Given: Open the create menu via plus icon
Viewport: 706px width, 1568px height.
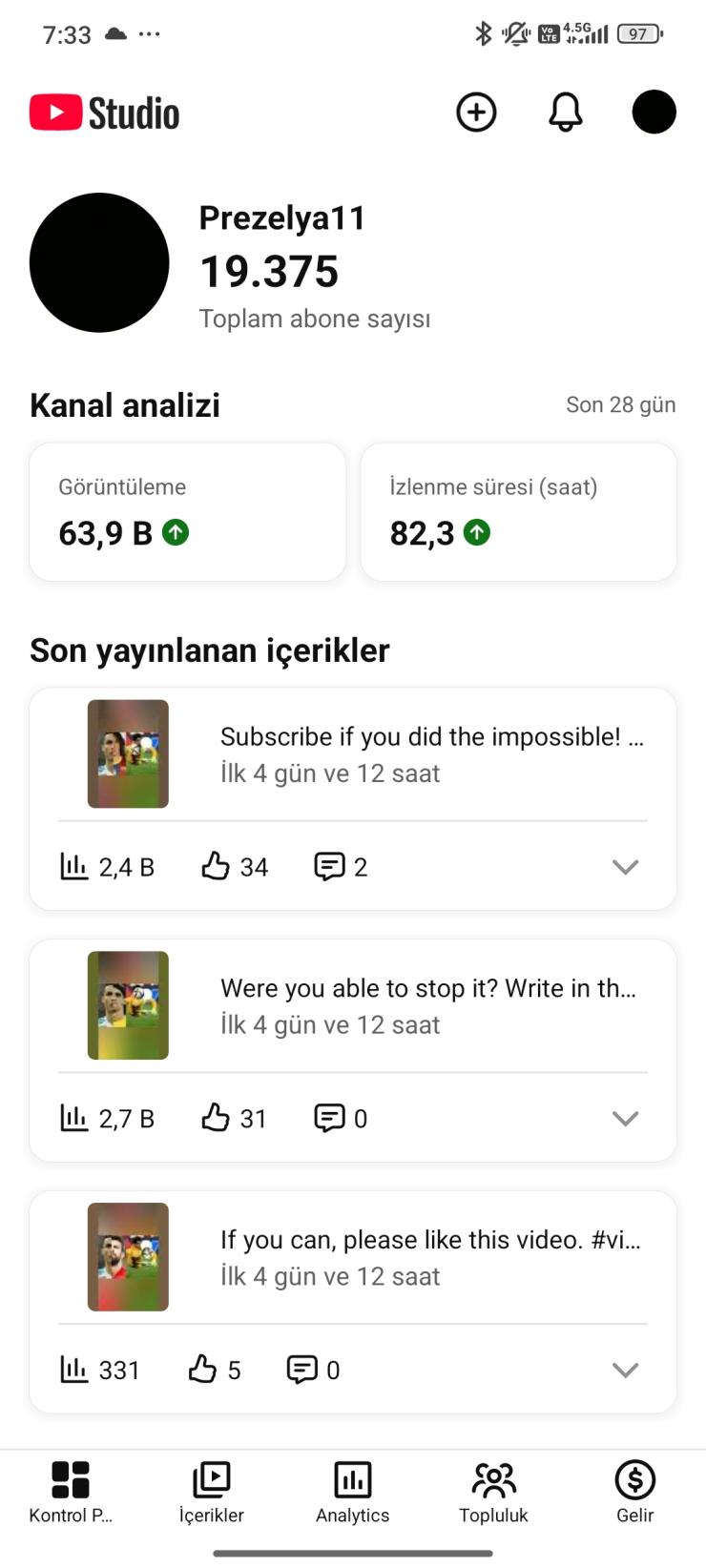Looking at the screenshot, I should pos(476,112).
